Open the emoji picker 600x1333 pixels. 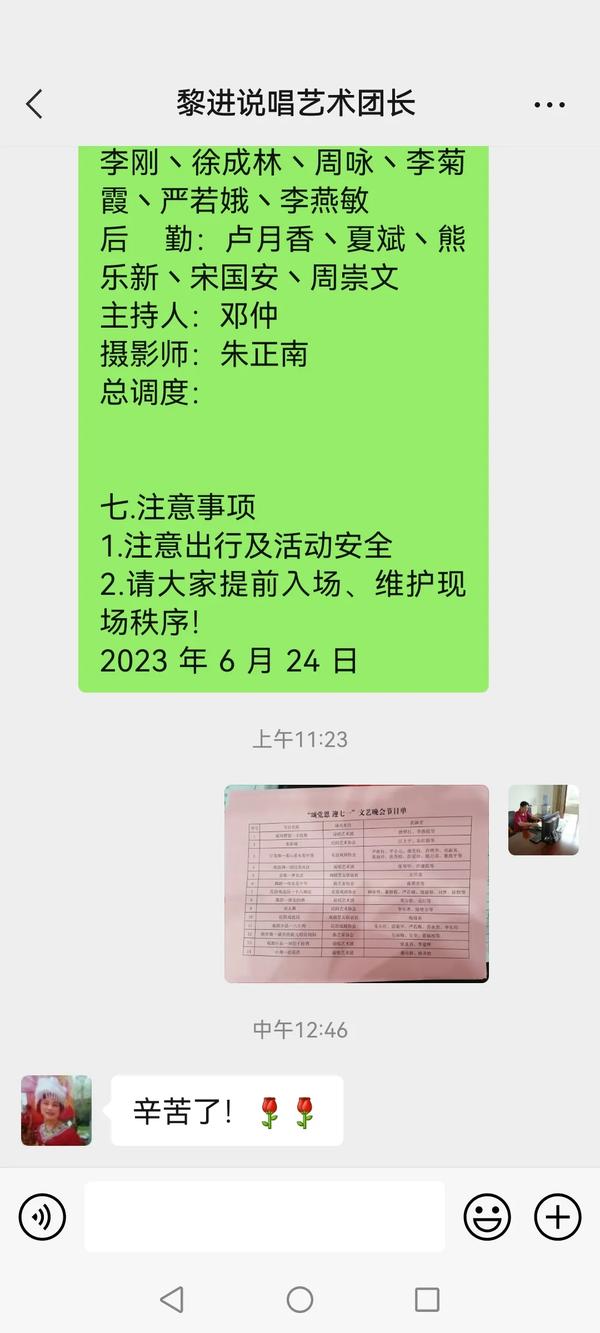[487, 1217]
